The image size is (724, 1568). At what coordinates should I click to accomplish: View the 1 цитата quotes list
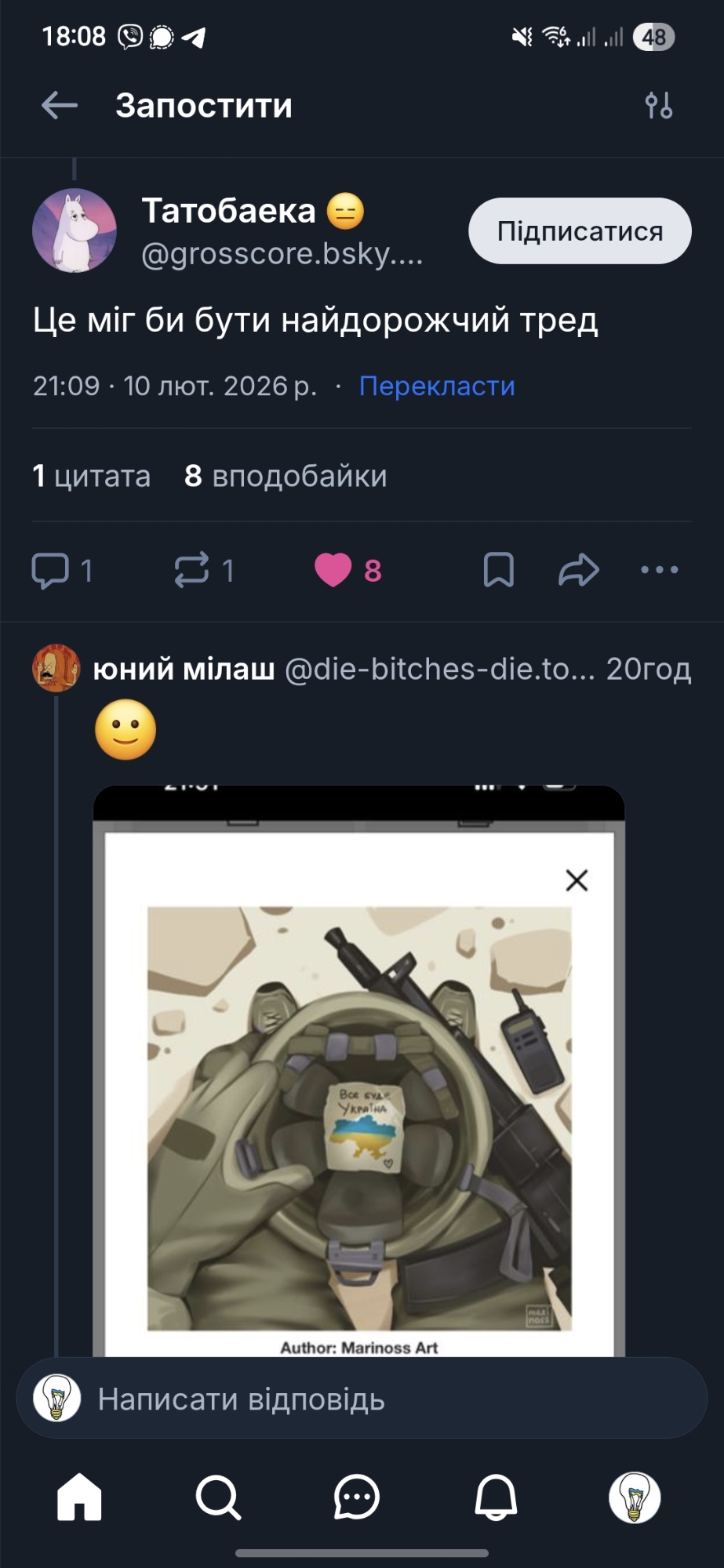tap(91, 476)
